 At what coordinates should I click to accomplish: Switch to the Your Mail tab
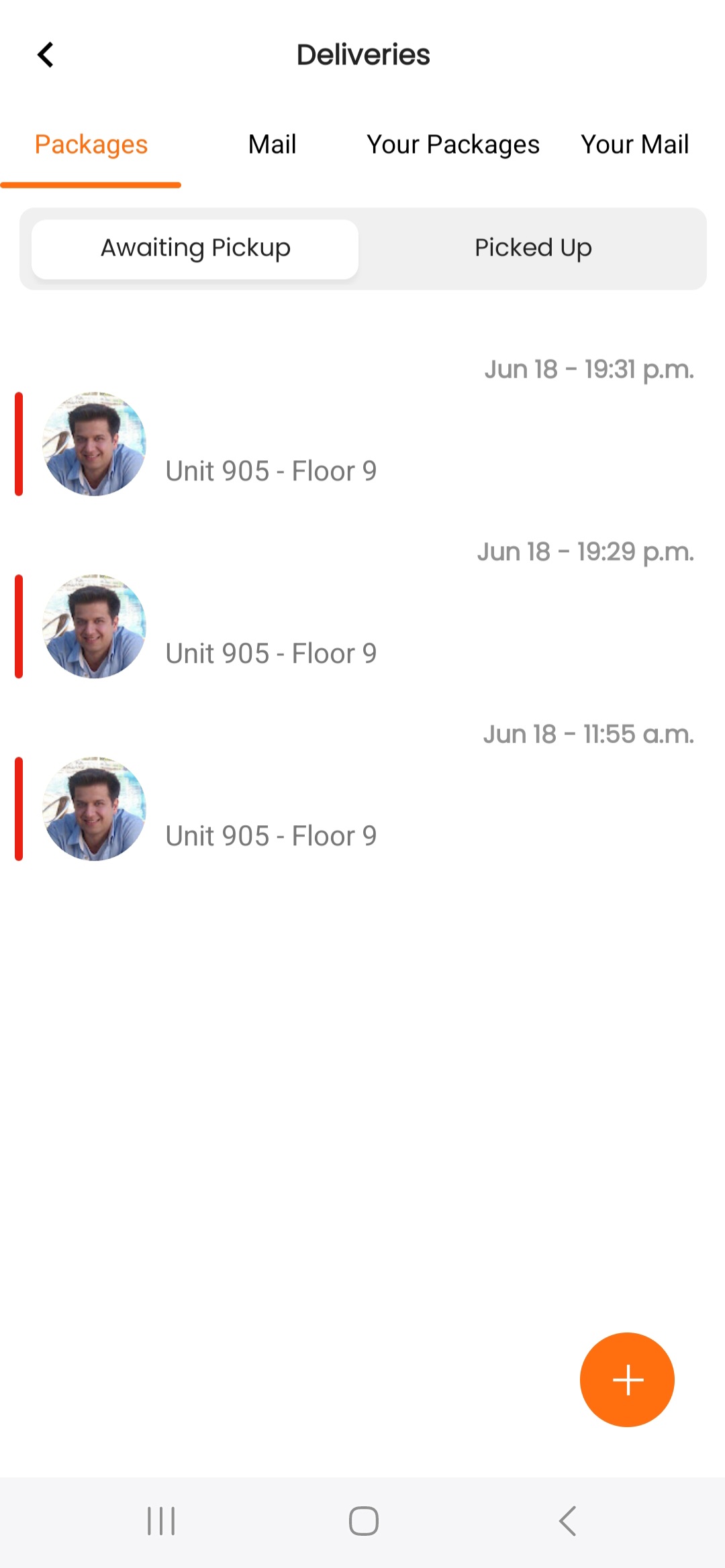tap(634, 145)
